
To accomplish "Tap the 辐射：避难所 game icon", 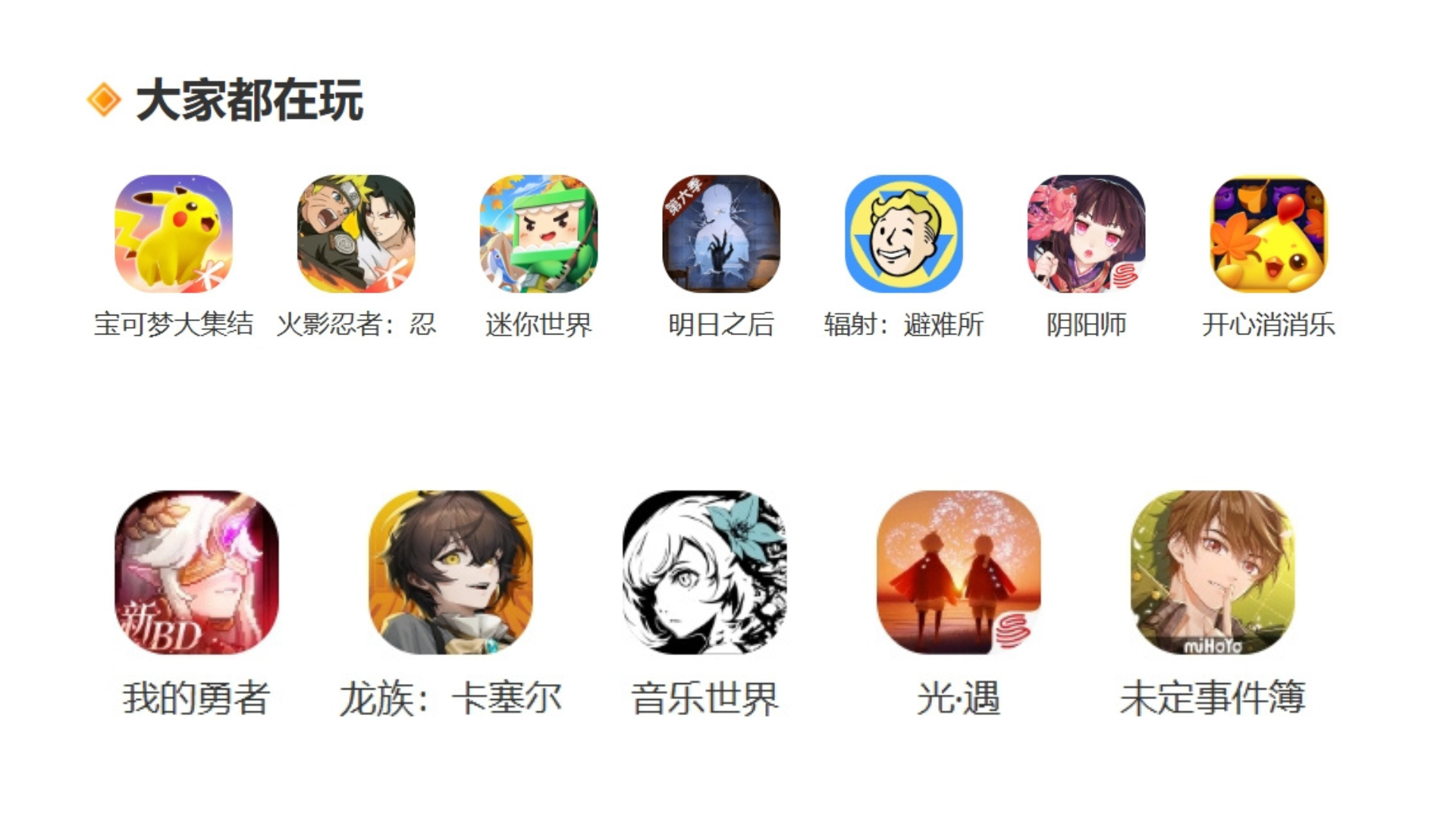I will (904, 234).
